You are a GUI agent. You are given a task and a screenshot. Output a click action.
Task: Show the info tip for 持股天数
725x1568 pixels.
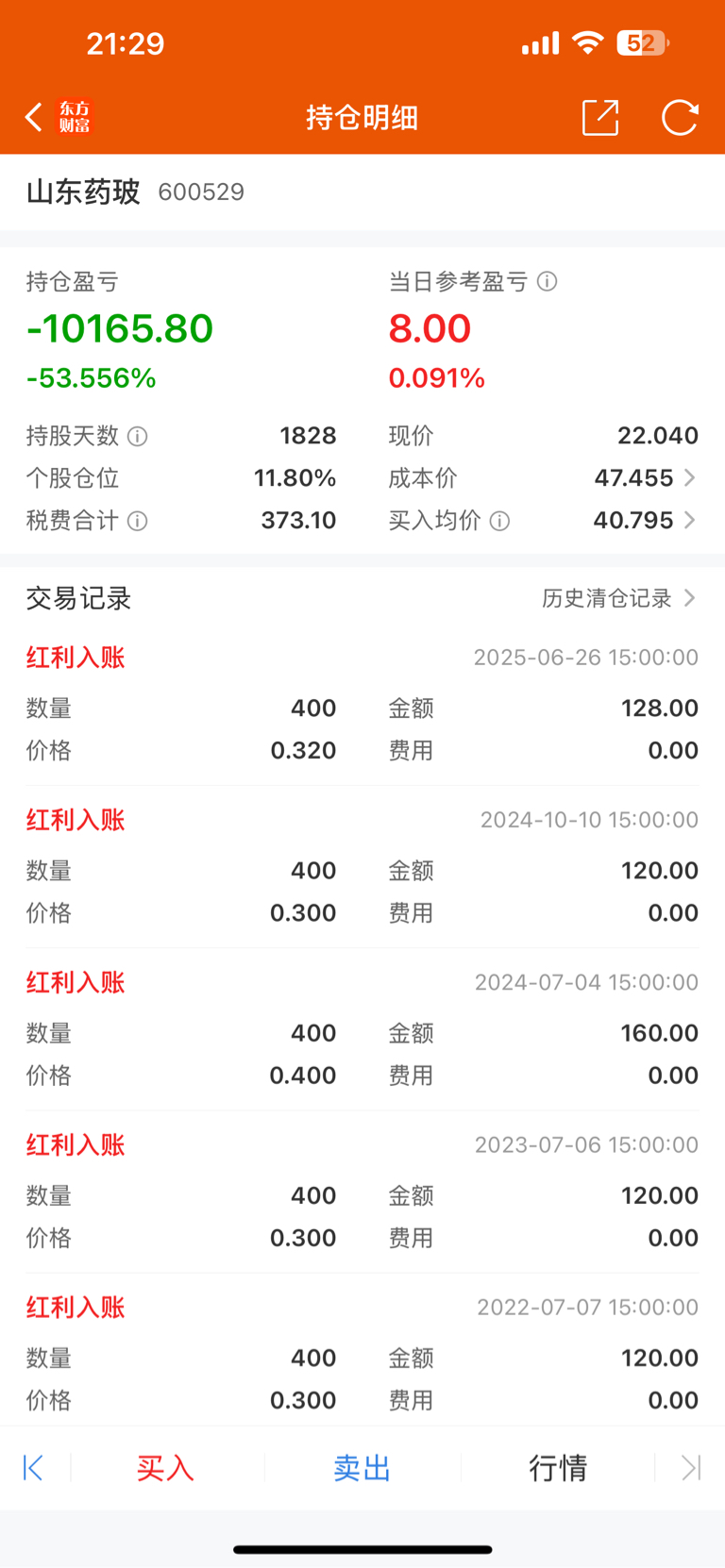[x=138, y=436]
